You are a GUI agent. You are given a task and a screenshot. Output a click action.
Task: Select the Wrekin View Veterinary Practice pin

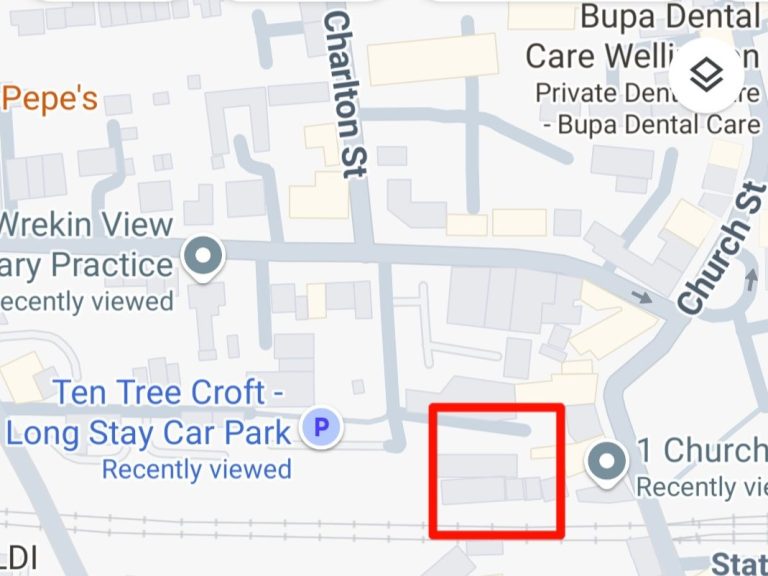click(205, 256)
